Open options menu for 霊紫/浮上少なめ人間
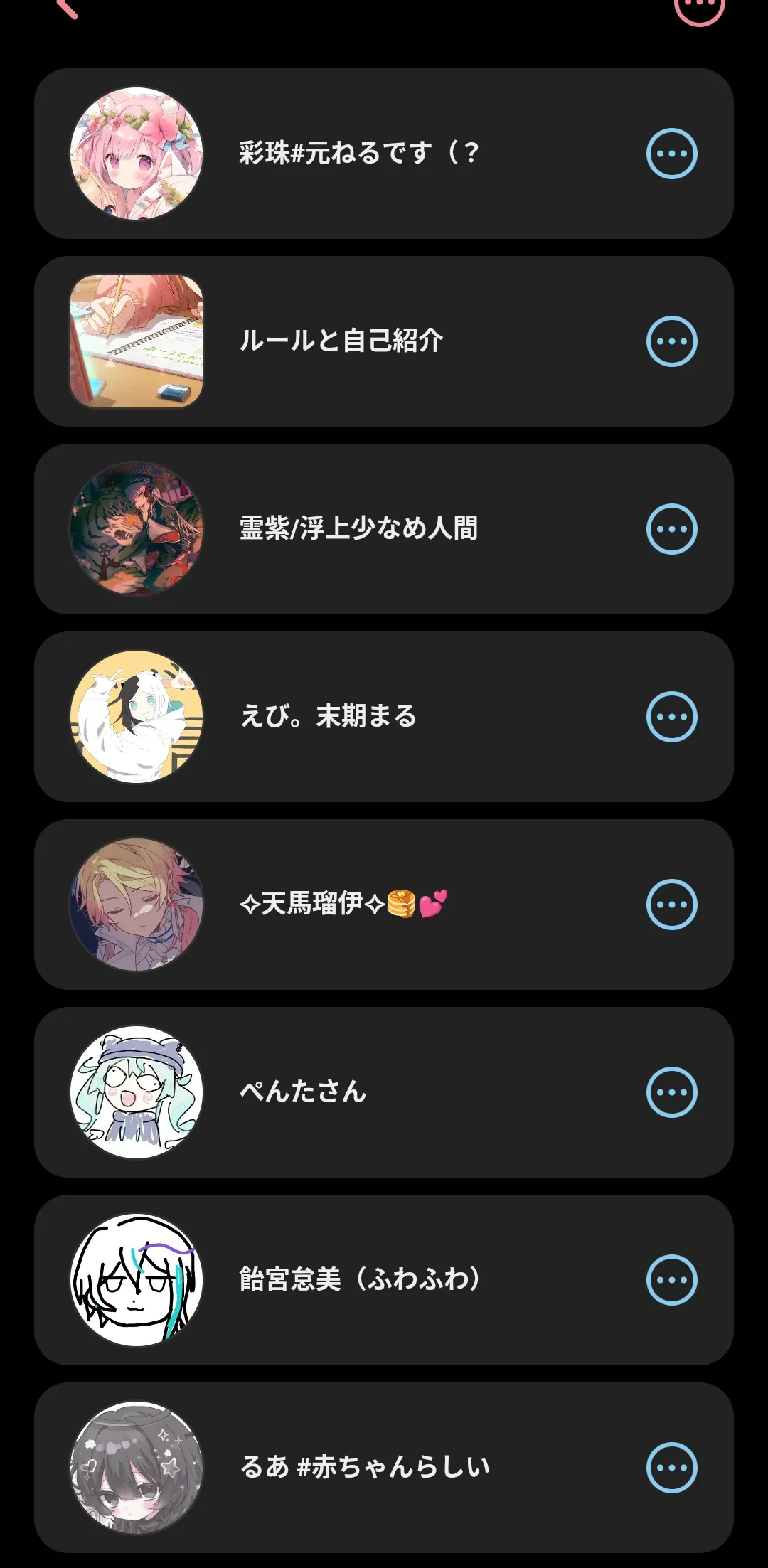 coord(671,529)
